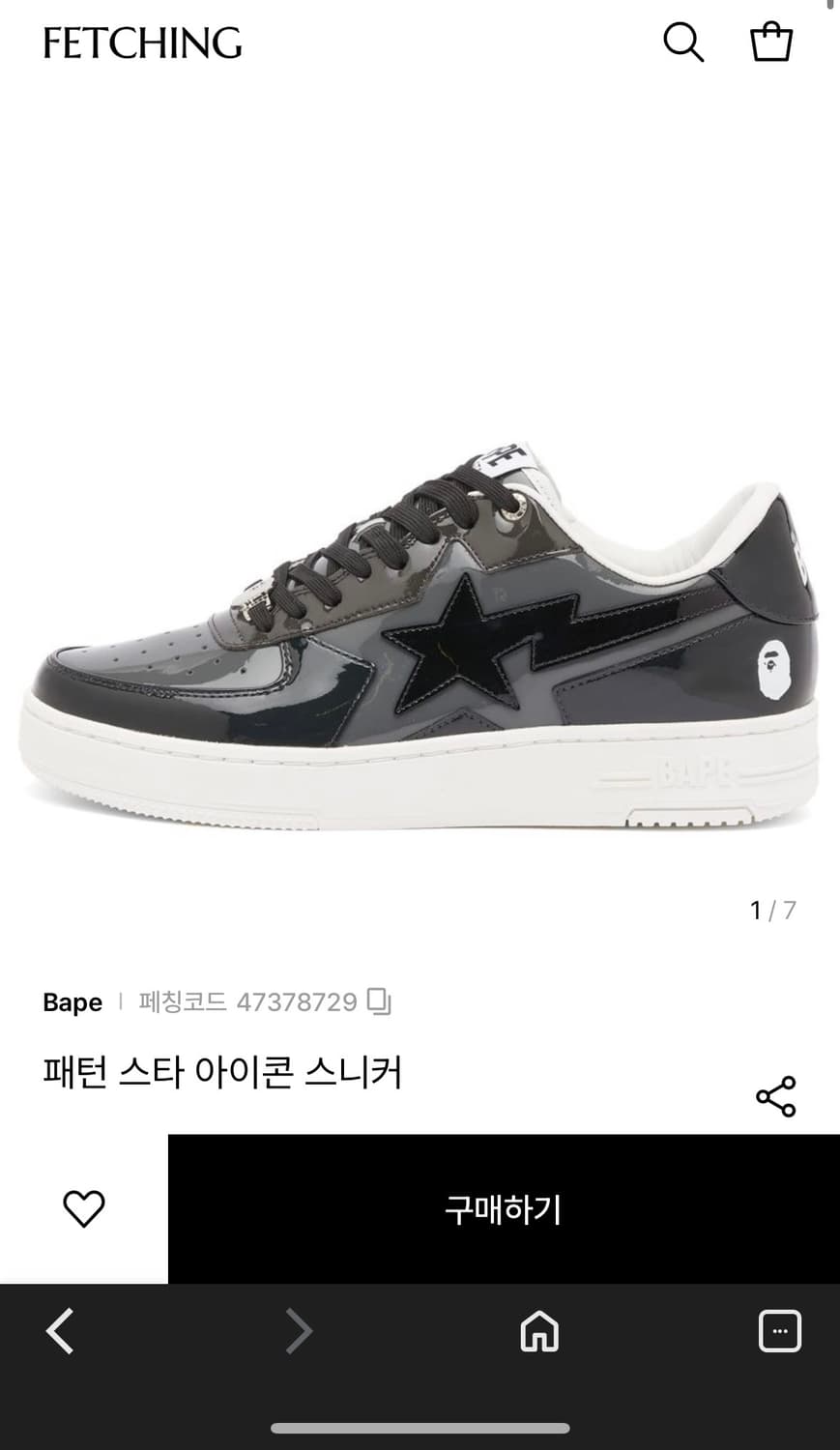The width and height of the screenshot is (840, 1450).
Task: Tap the cart bag at top right corner
Action: pyautogui.click(x=770, y=43)
